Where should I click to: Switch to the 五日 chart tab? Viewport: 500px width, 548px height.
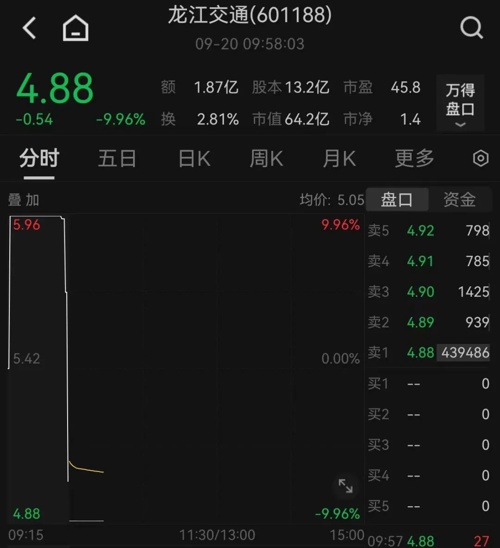[x=117, y=159]
